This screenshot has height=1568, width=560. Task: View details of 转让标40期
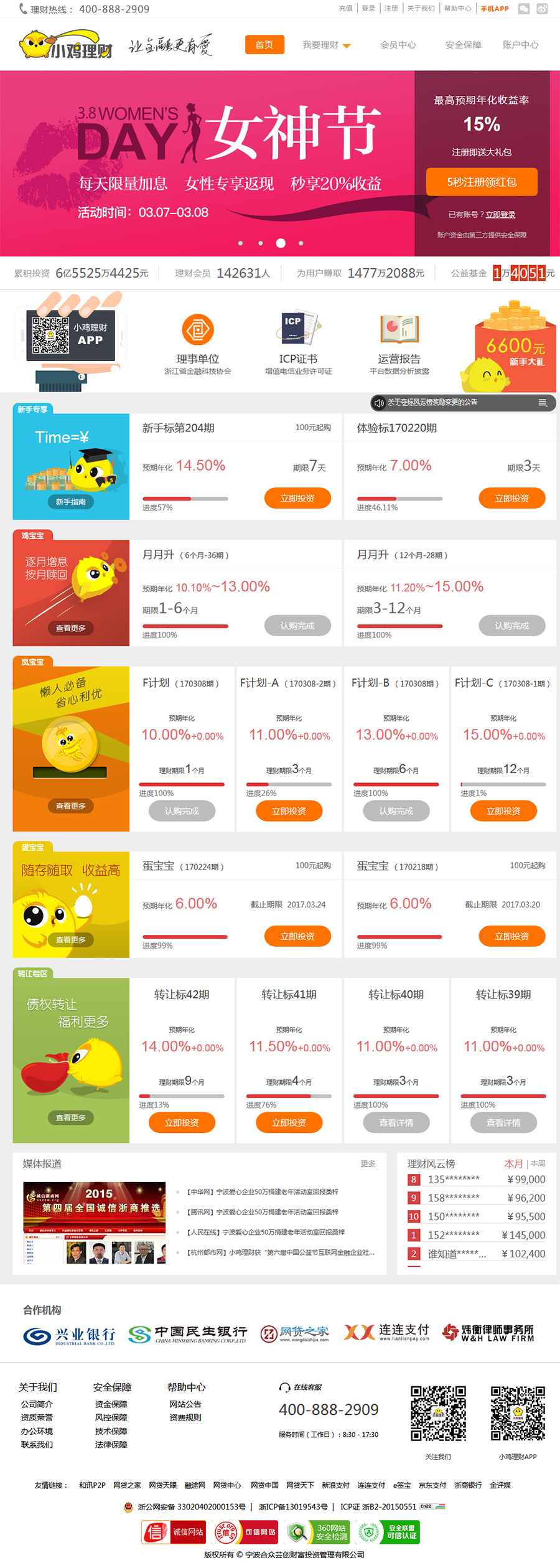(x=396, y=1122)
